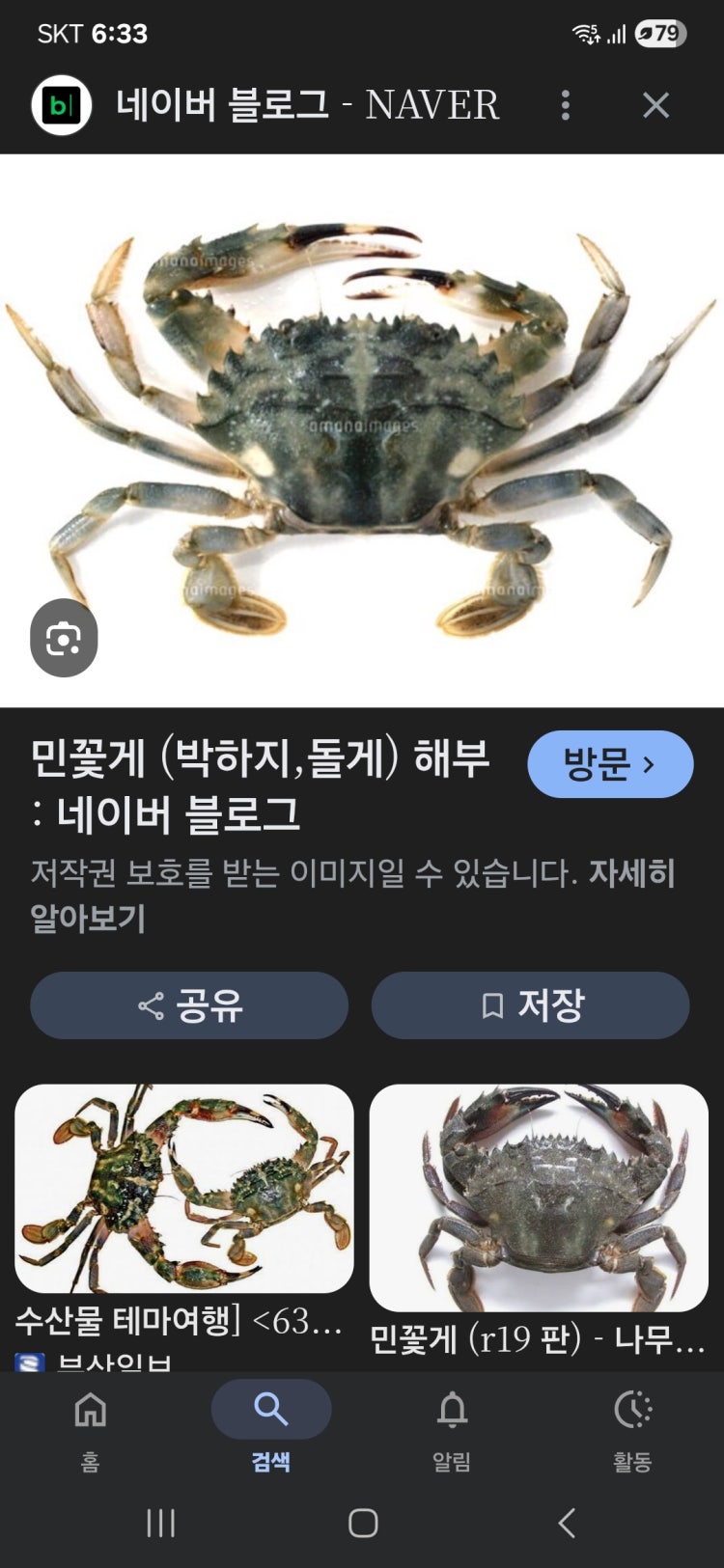Tap the 방문 visit button
724x1568 pixels.
click(611, 763)
